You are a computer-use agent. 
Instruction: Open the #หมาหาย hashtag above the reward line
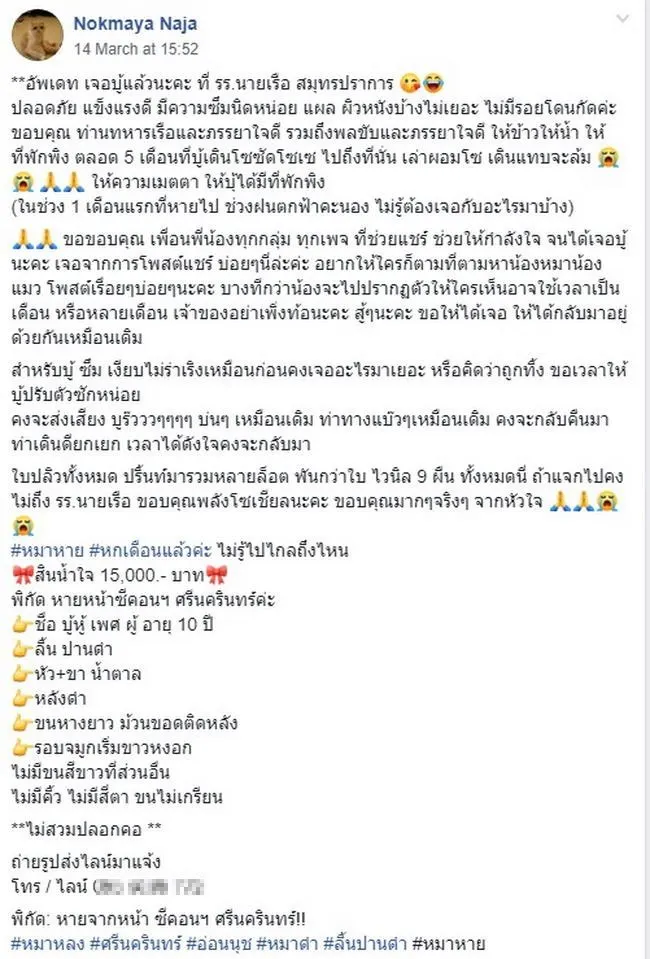[x=43, y=550]
